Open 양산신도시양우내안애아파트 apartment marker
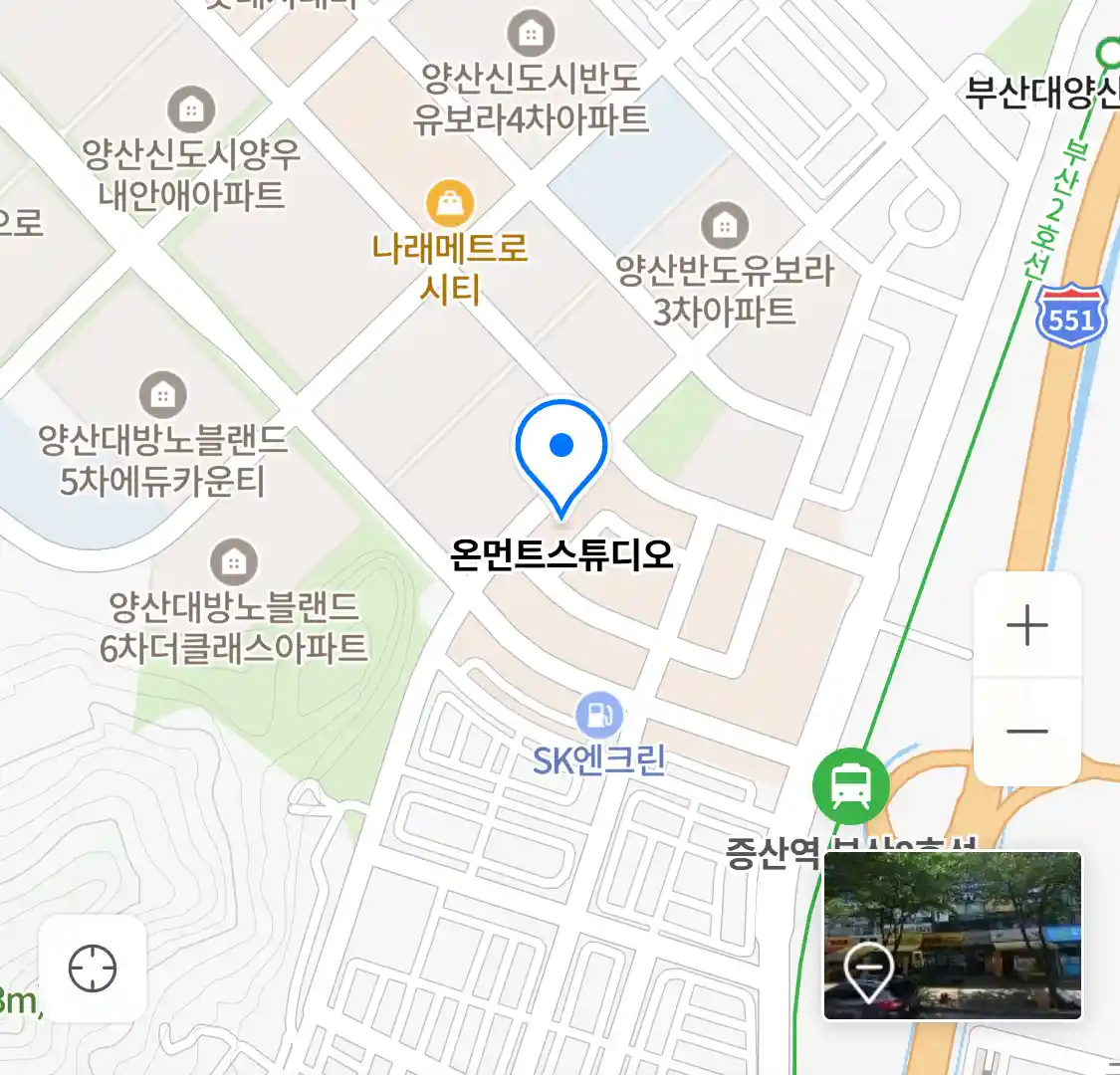Image resolution: width=1120 pixels, height=1075 pixels. pyautogui.click(x=191, y=108)
